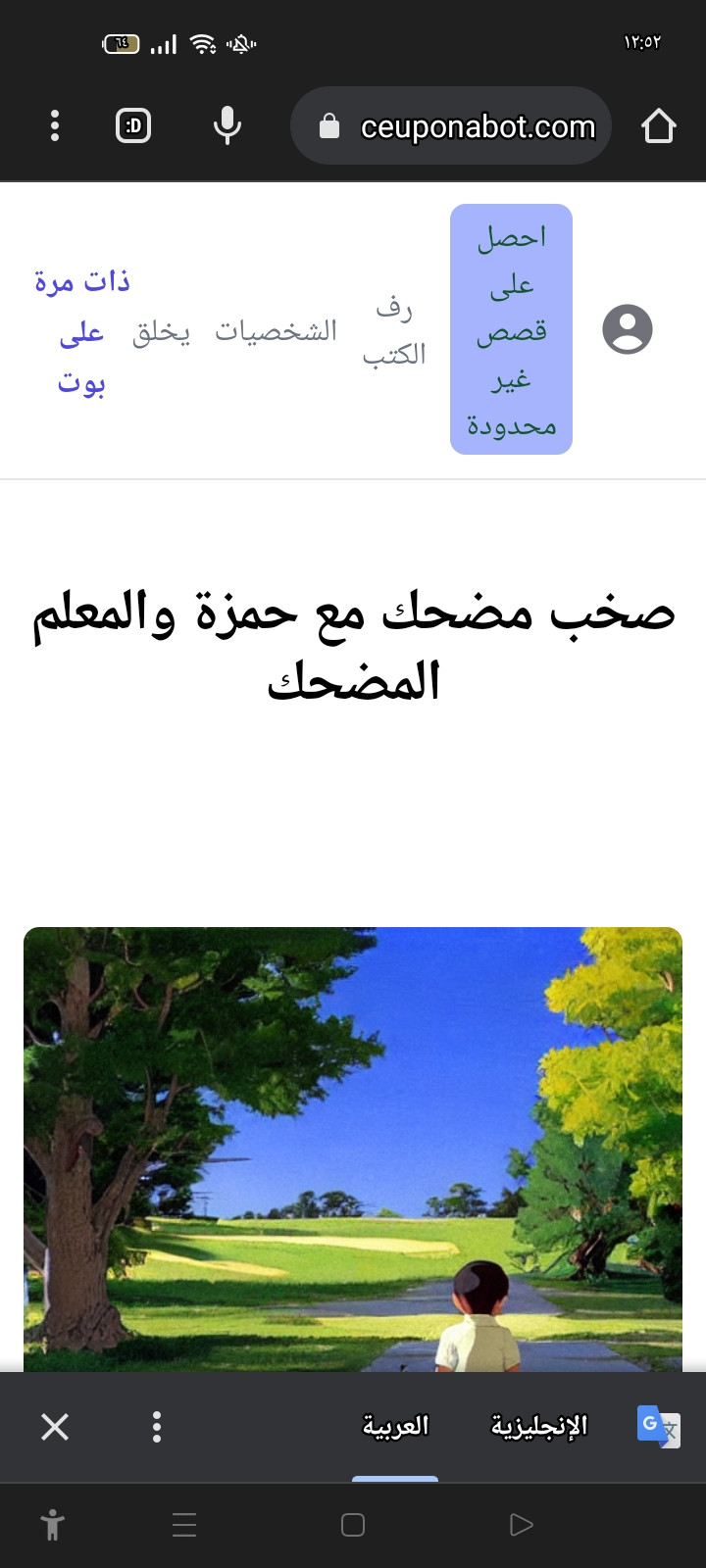Select the Arabic (العربية) translation tab
Screen dimensions: 706x1568
pos(395,1426)
